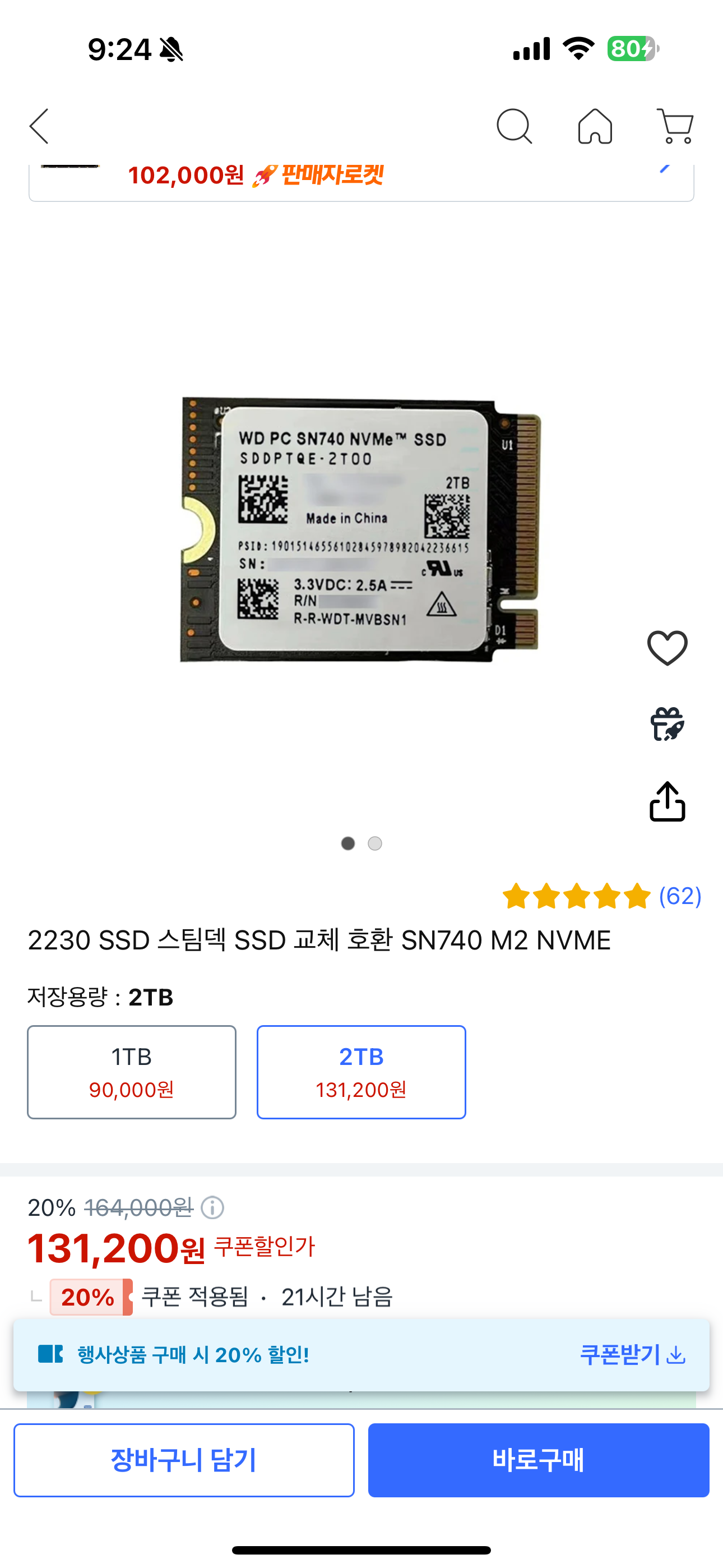Tap 장바구니 담기 to add to cart
This screenshot has height=1568, width=723.
(x=184, y=1460)
